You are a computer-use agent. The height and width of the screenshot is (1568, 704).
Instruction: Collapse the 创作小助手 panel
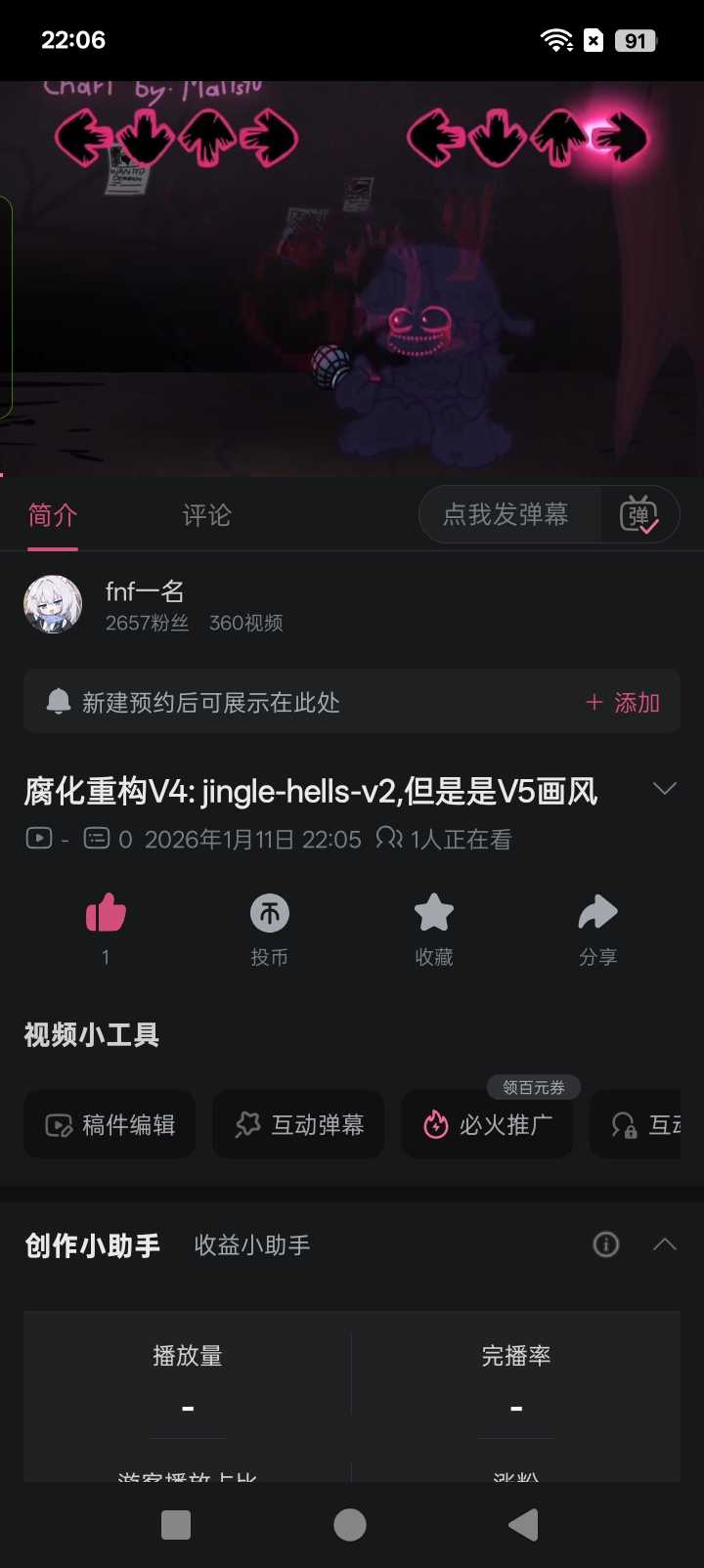(x=665, y=1244)
